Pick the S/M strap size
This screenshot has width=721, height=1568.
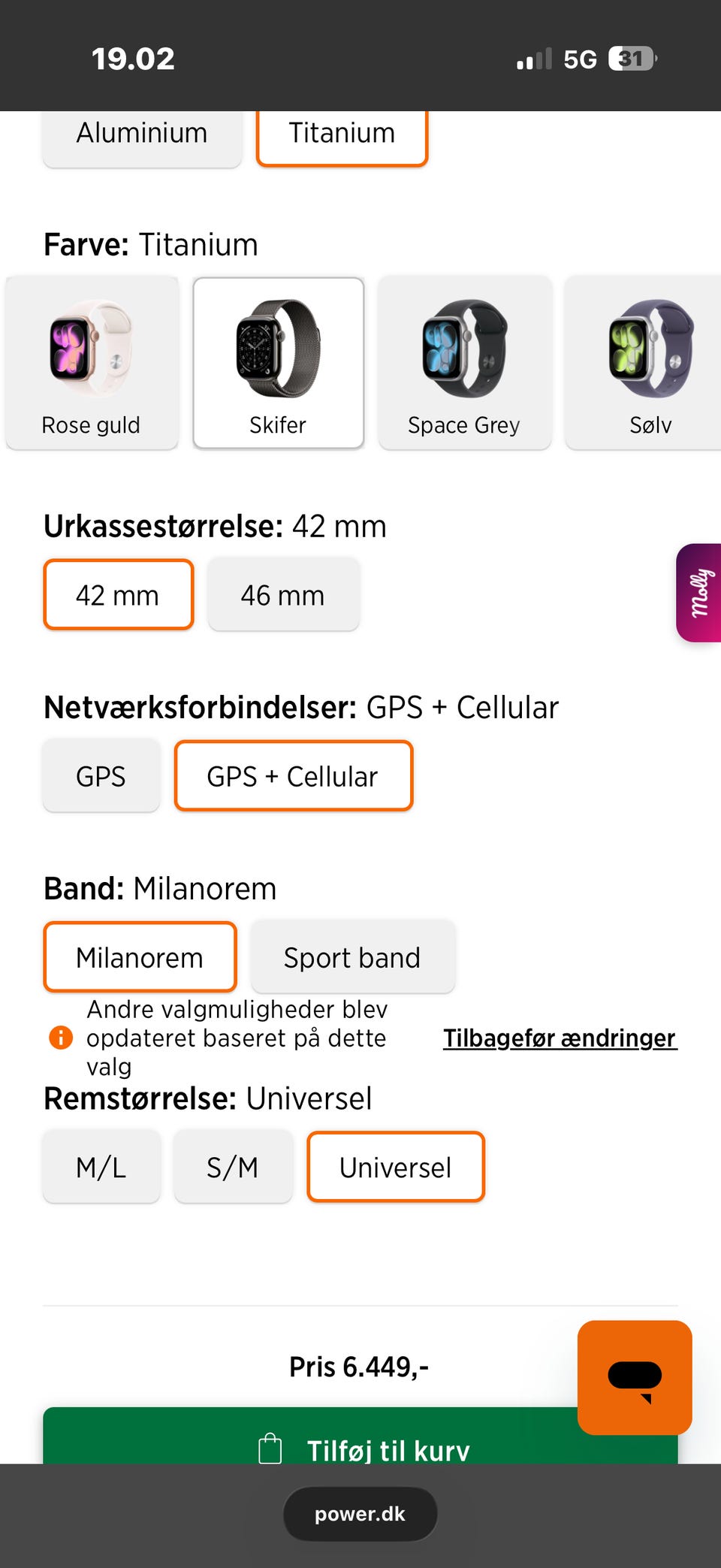click(x=233, y=1167)
